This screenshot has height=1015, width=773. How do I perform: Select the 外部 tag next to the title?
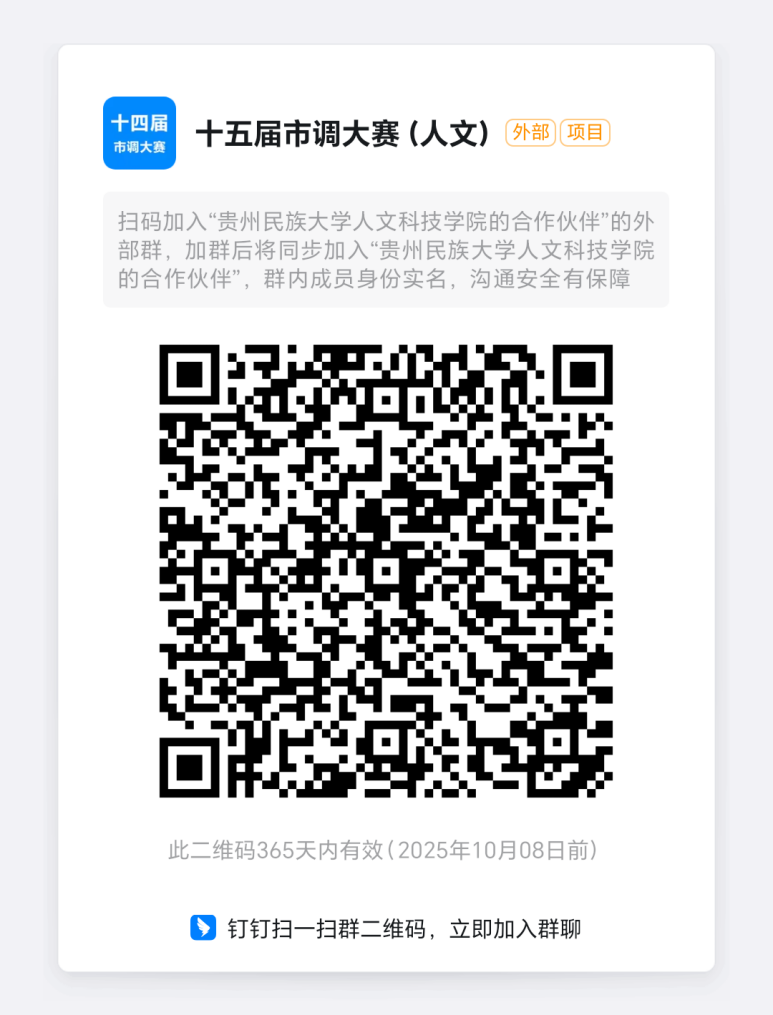(x=529, y=133)
